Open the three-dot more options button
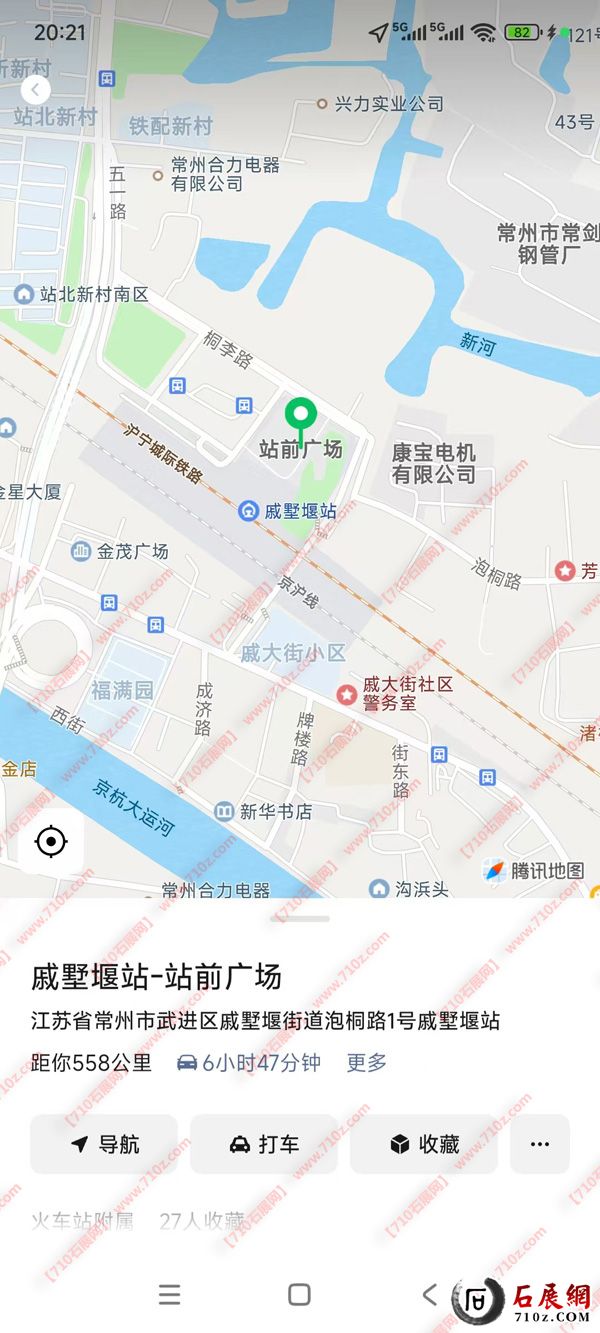This screenshot has width=600, height=1333. pos(540,1144)
